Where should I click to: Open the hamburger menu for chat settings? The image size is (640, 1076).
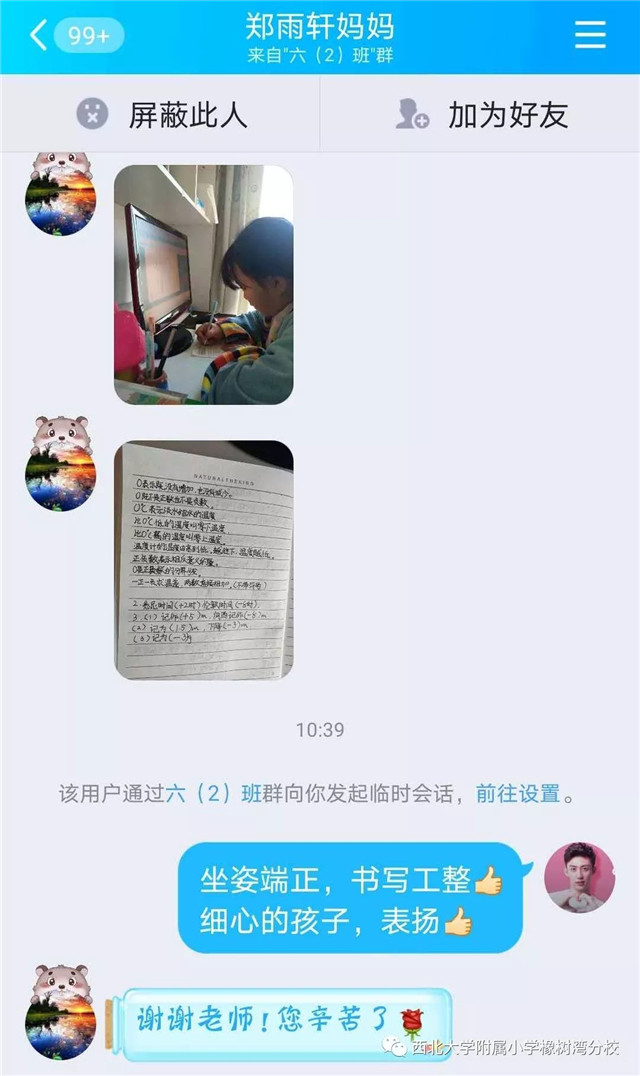(x=590, y=34)
